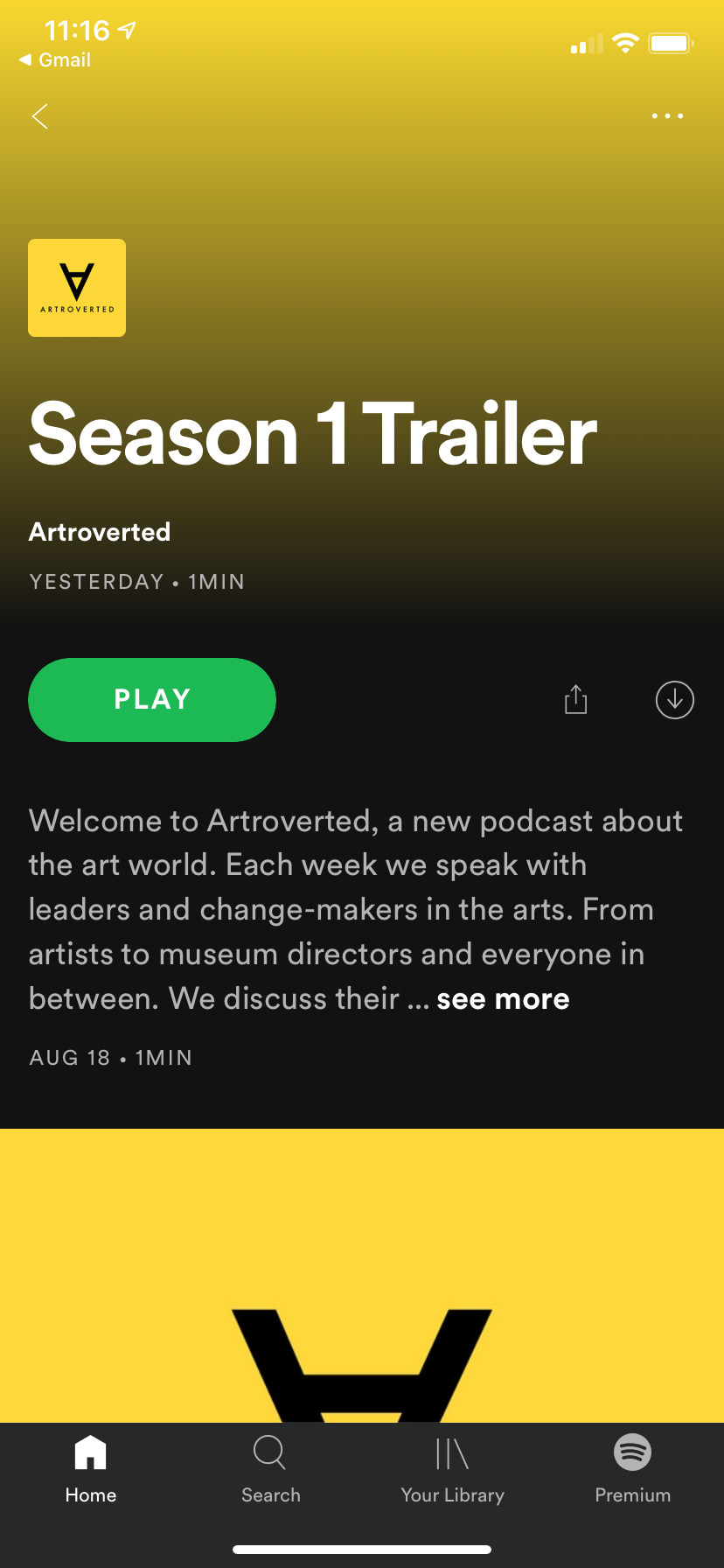Image resolution: width=724 pixels, height=1568 pixels.
Task: Open the Artroverted show page
Action: [x=100, y=532]
